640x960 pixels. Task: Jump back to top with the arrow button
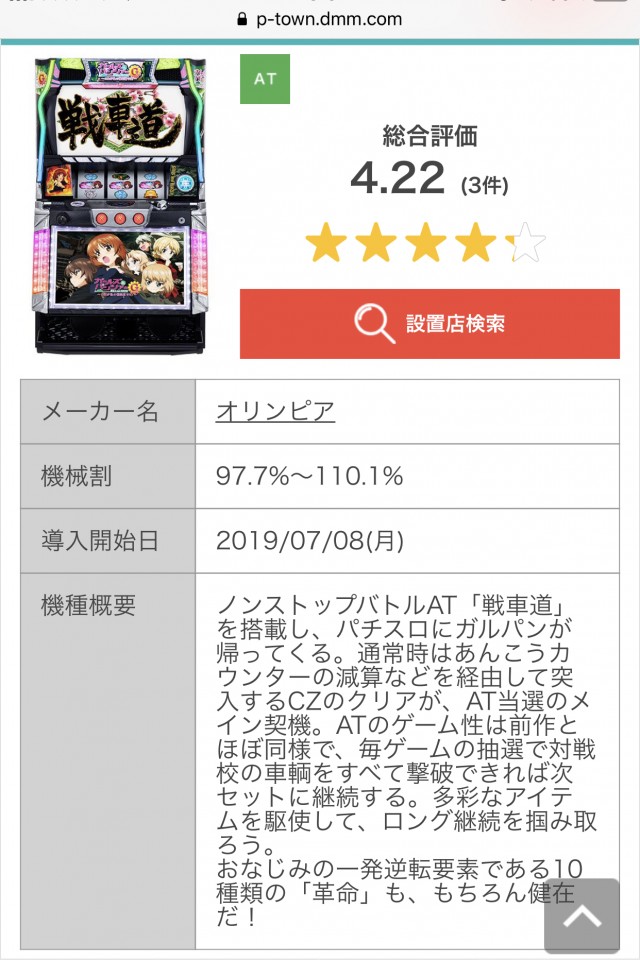582,916
